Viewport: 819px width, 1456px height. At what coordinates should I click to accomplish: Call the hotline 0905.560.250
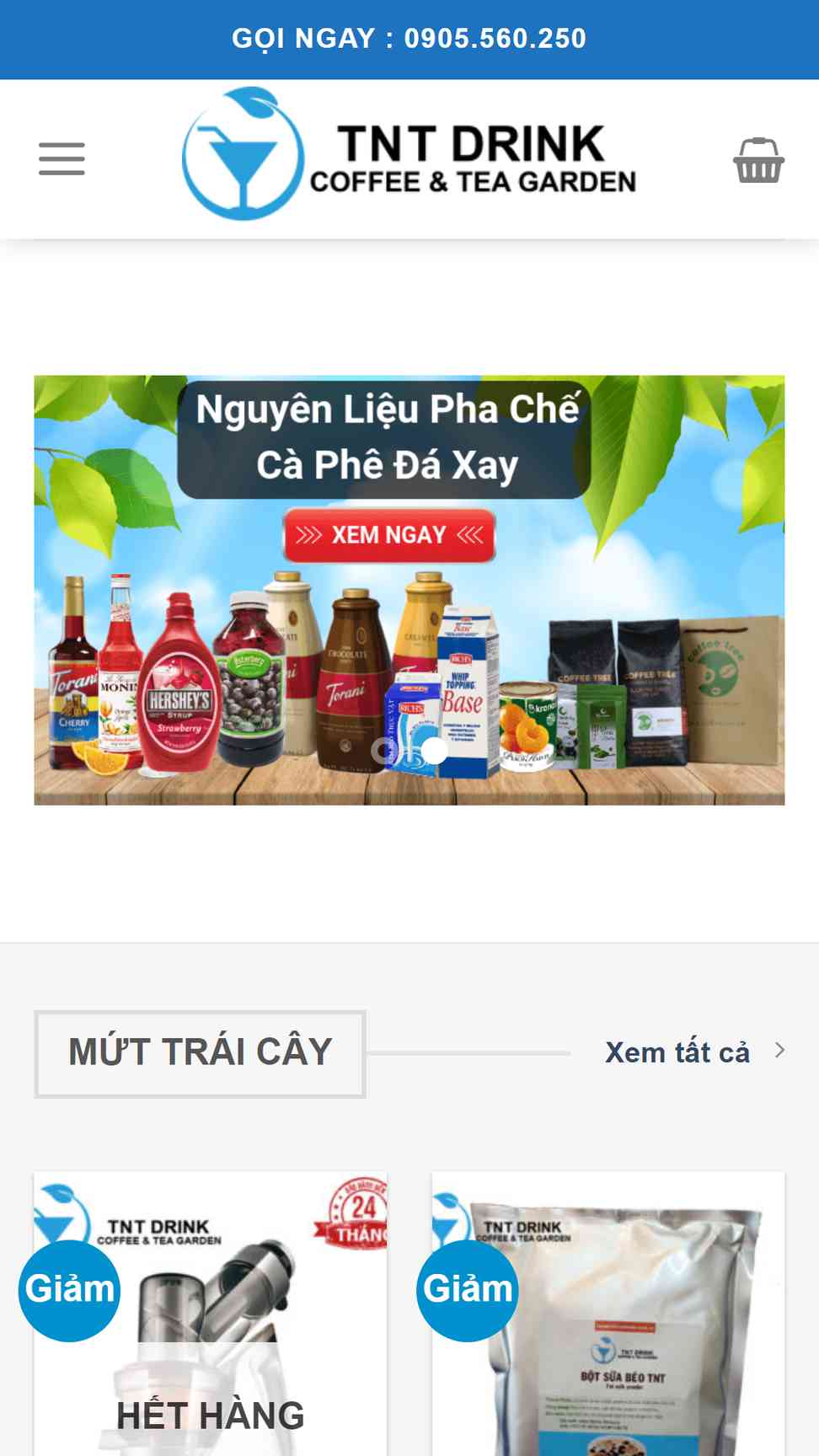409,39
